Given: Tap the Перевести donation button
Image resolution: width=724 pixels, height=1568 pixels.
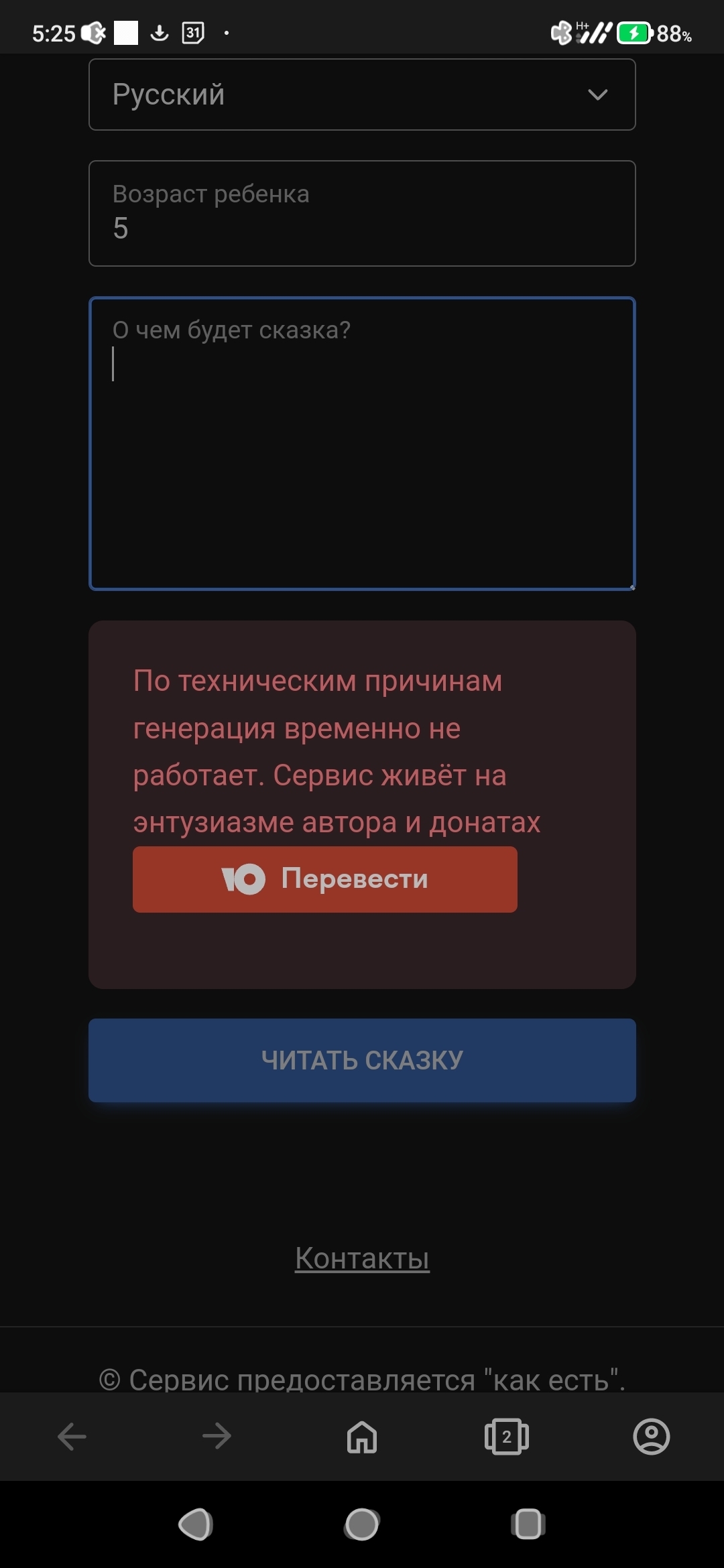Looking at the screenshot, I should pyautogui.click(x=325, y=879).
